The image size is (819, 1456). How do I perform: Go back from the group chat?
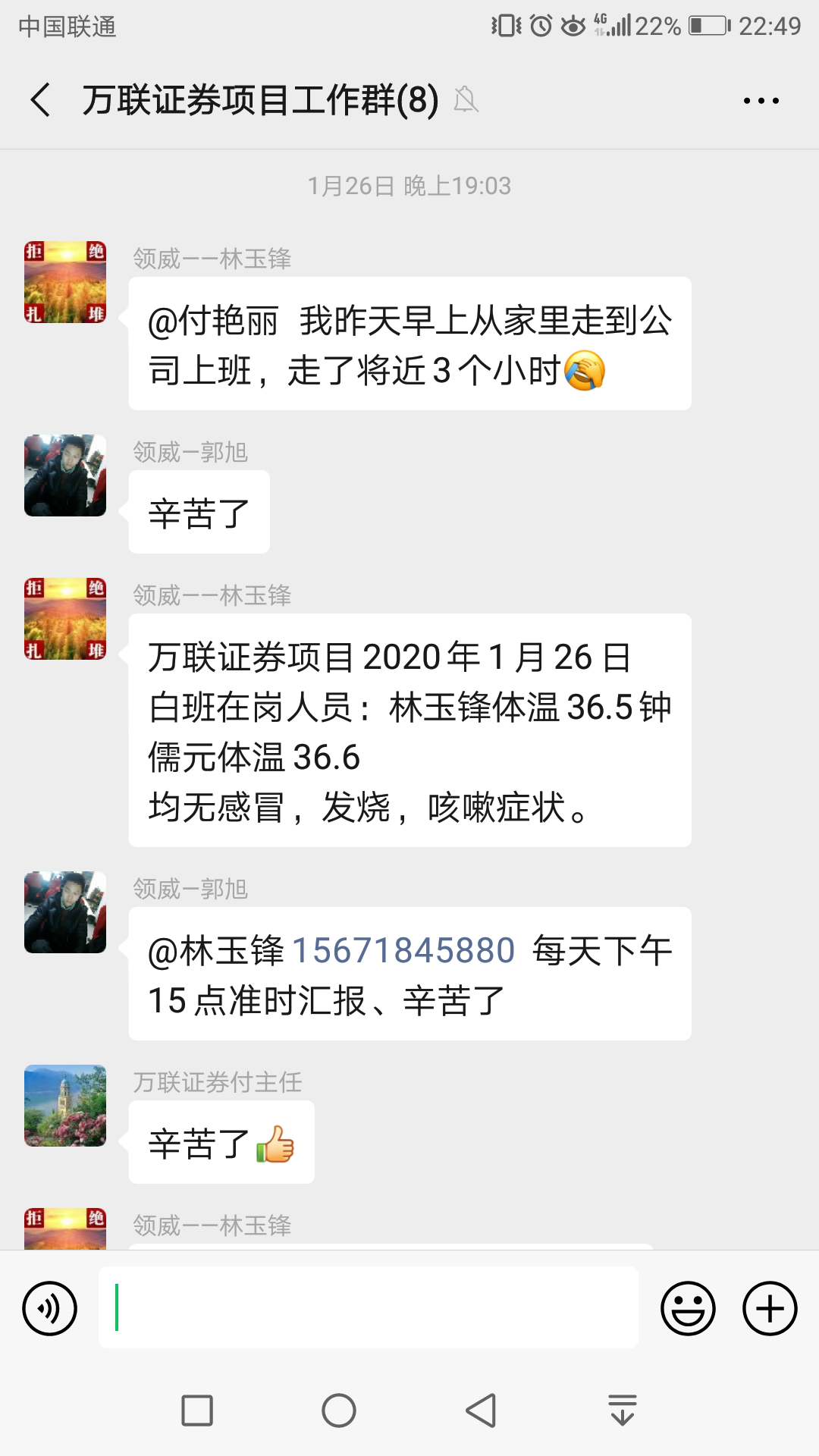(41, 100)
